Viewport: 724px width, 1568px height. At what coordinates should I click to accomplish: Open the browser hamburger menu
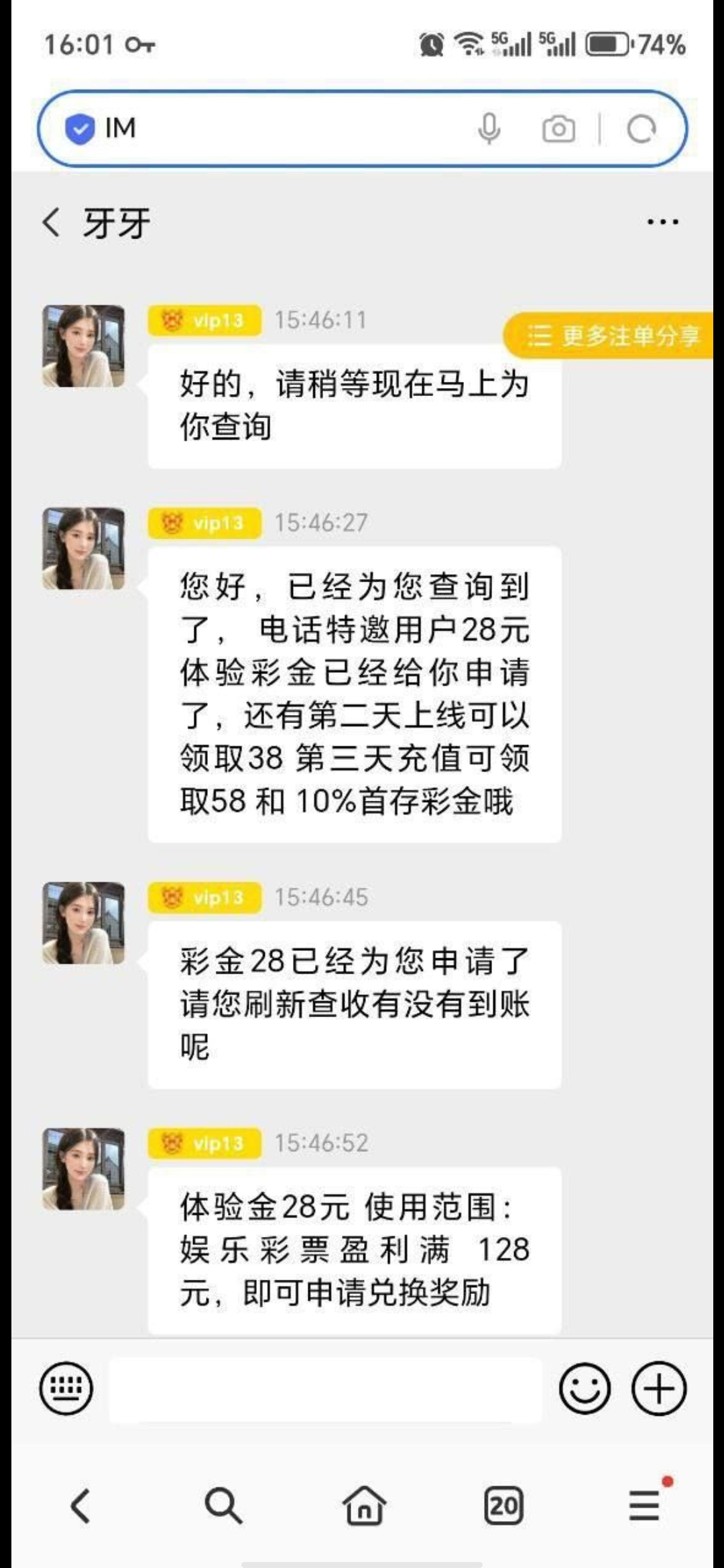pyautogui.click(x=644, y=1506)
